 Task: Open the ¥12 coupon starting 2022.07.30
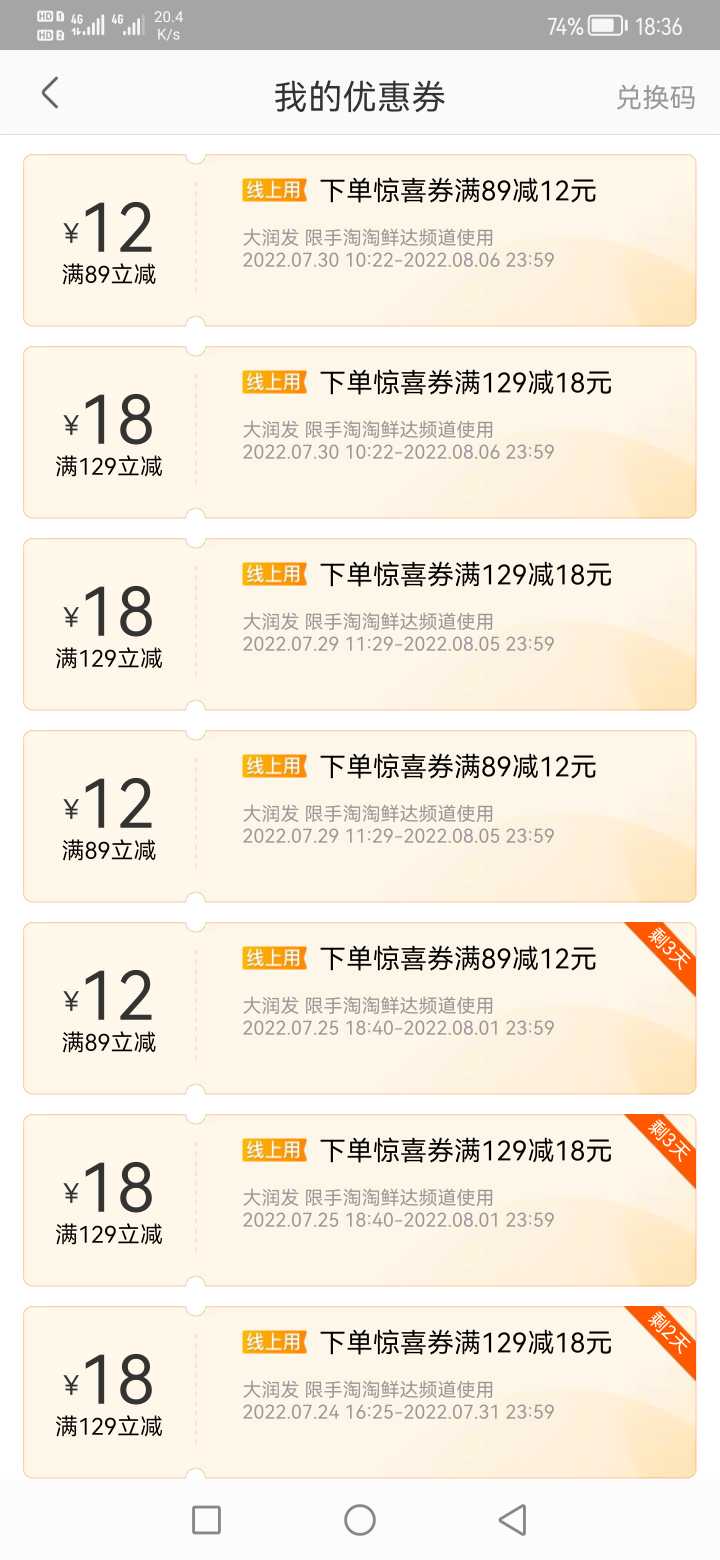click(x=360, y=240)
